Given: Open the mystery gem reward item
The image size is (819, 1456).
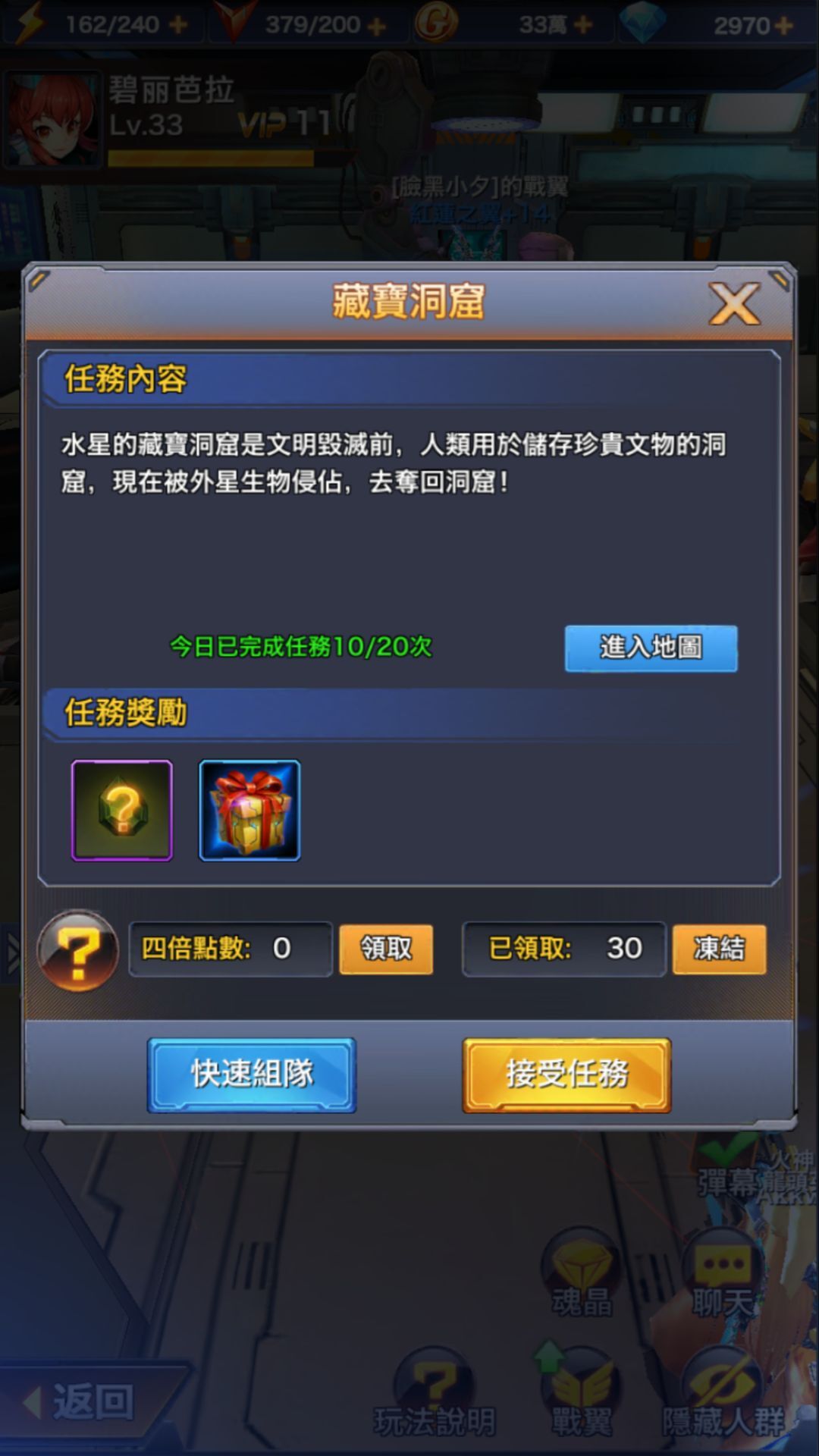Looking at the screenshot, I should 122,810.
